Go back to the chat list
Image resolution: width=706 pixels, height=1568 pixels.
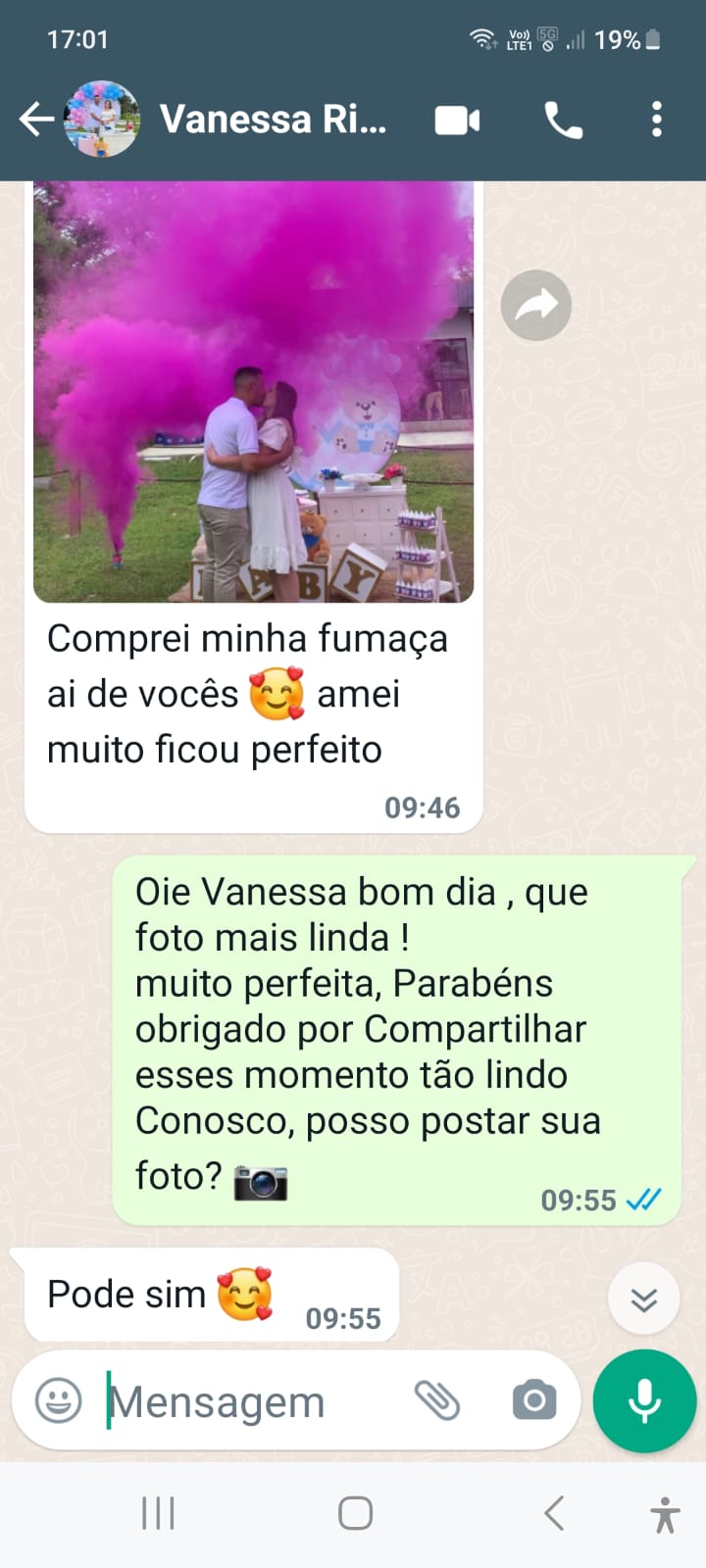[36, 120]
